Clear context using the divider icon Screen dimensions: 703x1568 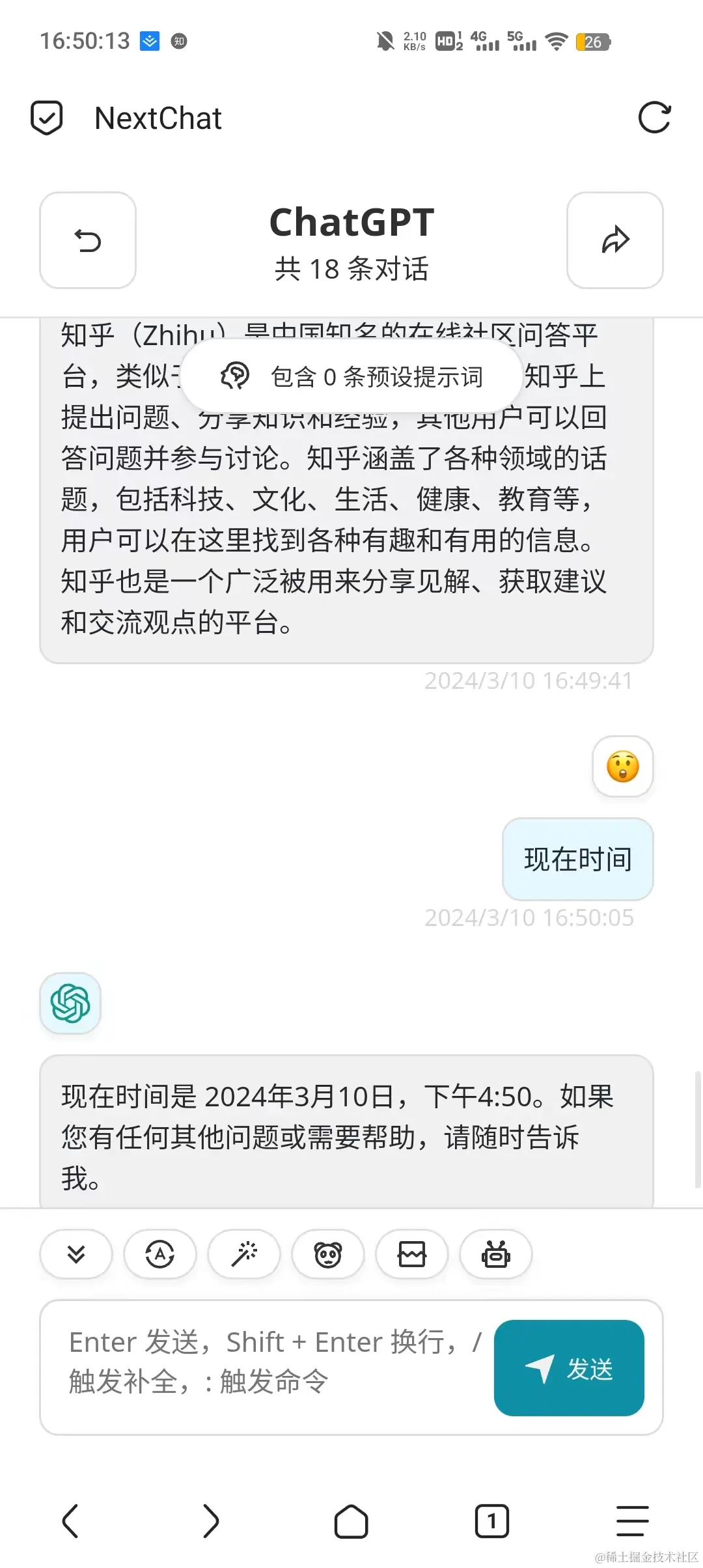[x=411, y=1253]
